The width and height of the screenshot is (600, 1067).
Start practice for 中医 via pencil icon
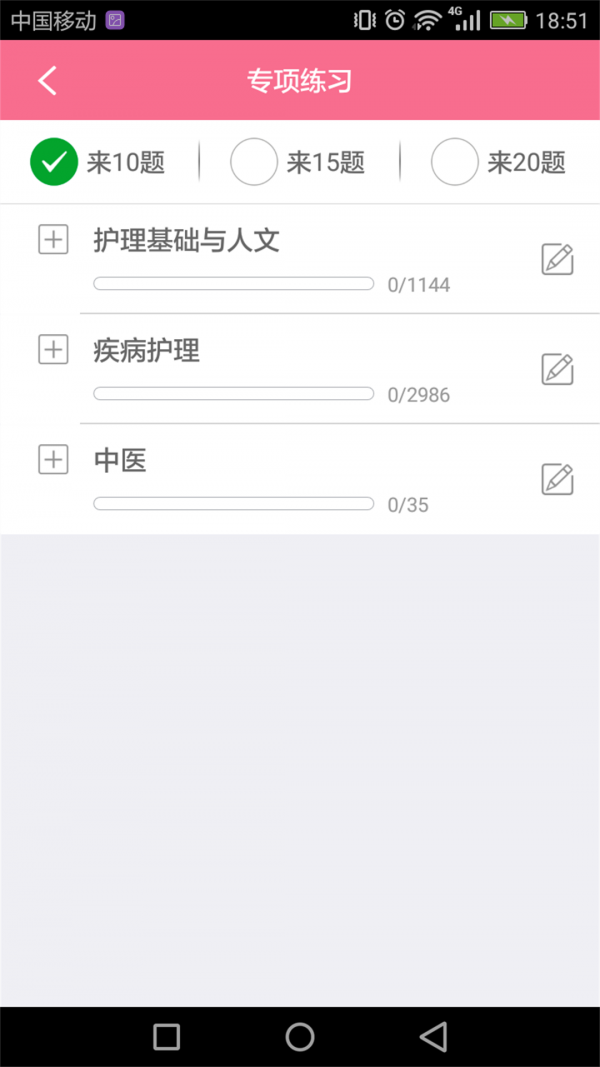[557, 479]
